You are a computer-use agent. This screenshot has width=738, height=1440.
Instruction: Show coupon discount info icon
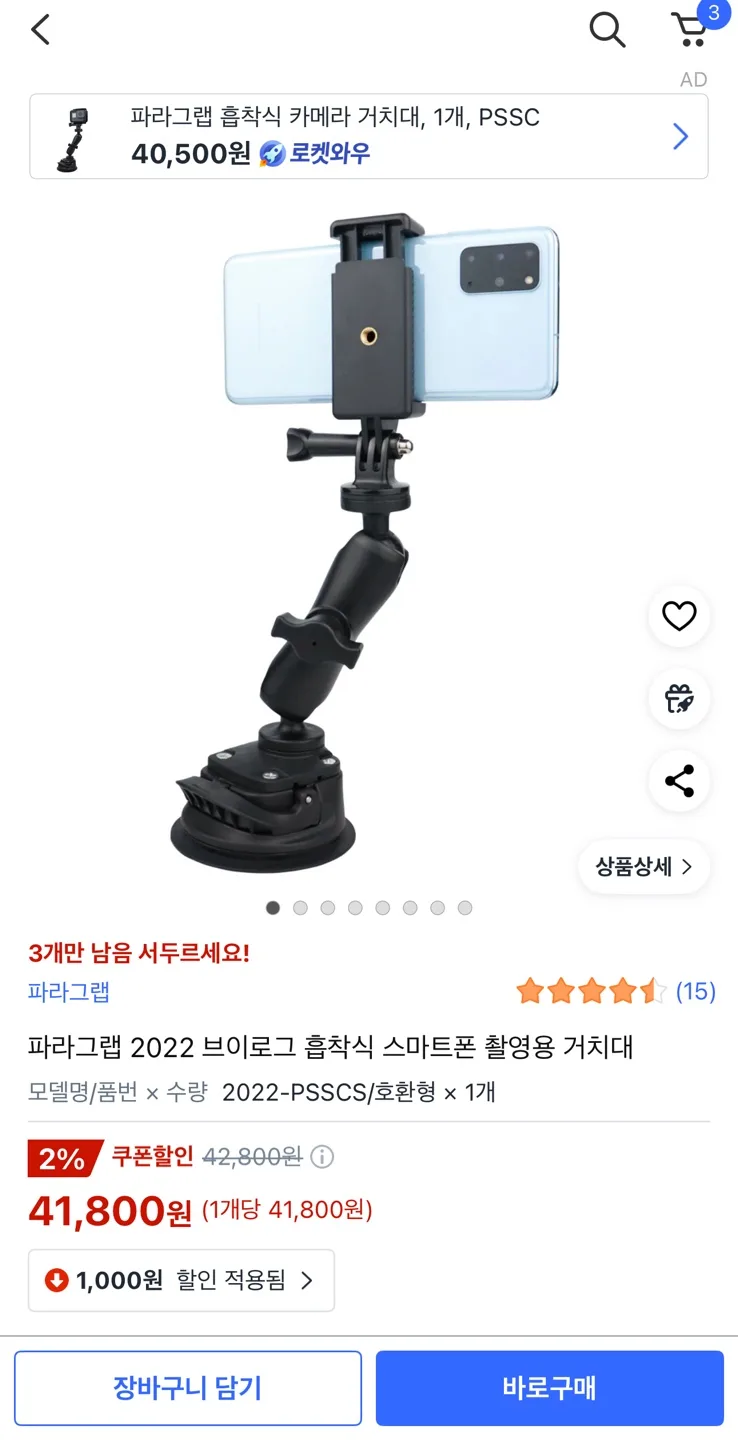322,1157
